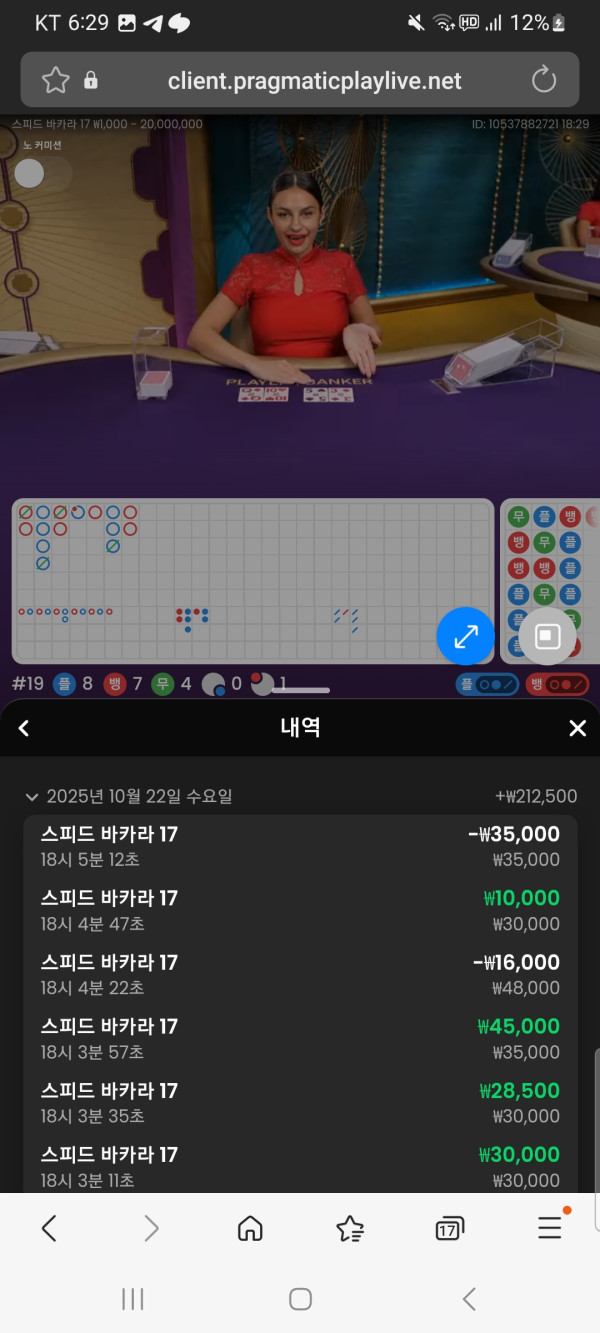This screenshot has height=1333, width=600.
Task: Open the 18시 5분 12초 history entry
Action: (x=300, y=846)
